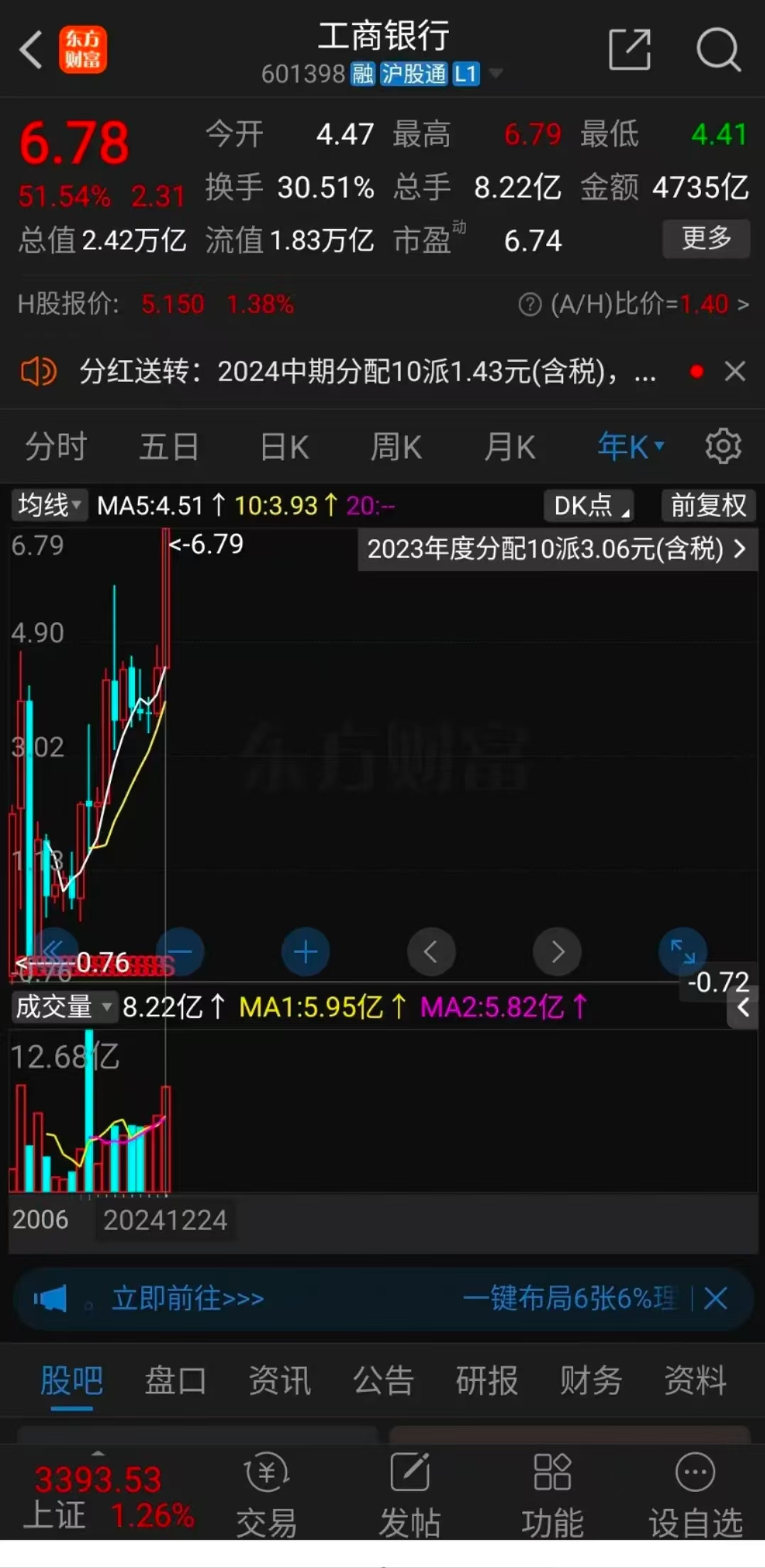Open the 财务 tab
This screenshot has width=765, height=1568.
[x=591, y=1381]
